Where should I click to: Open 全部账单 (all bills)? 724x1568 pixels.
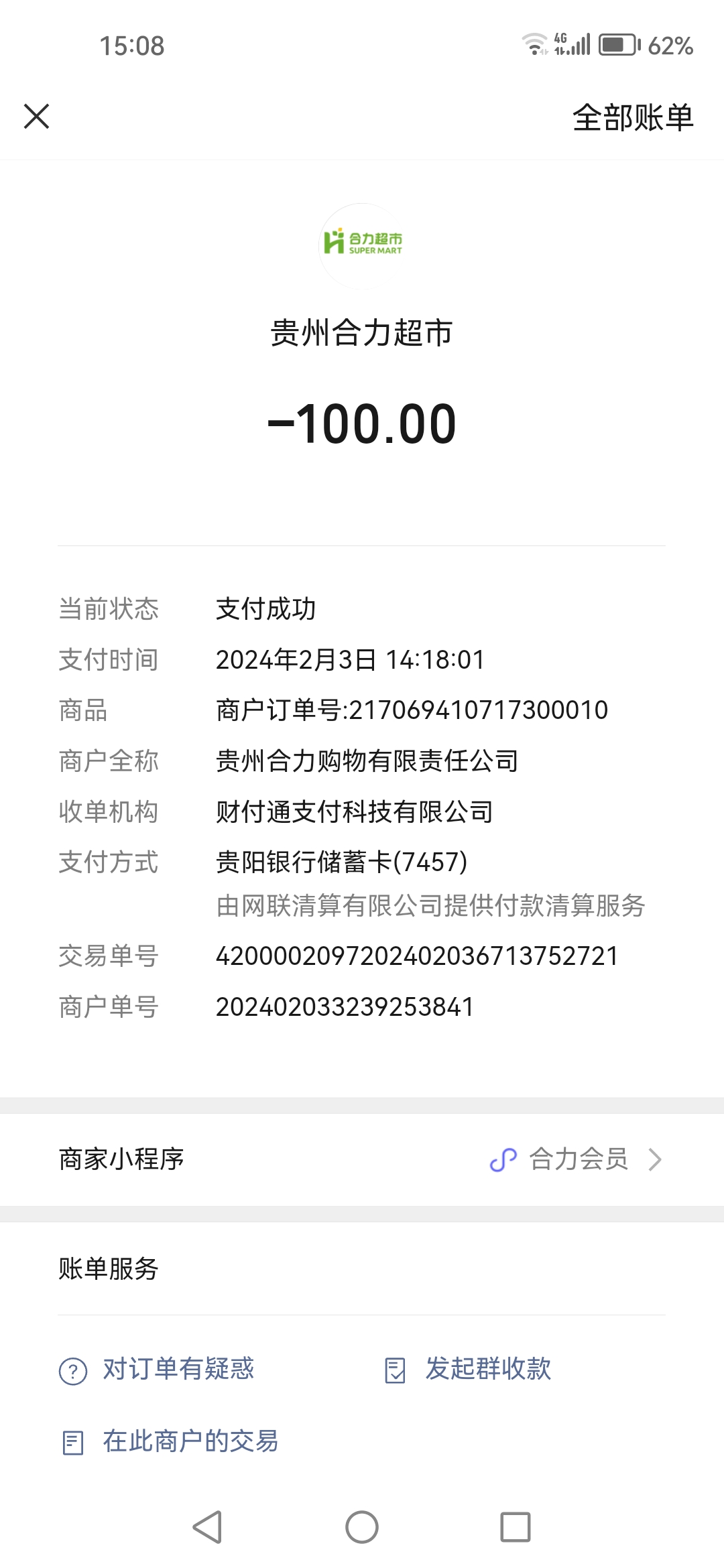(632, 118)
